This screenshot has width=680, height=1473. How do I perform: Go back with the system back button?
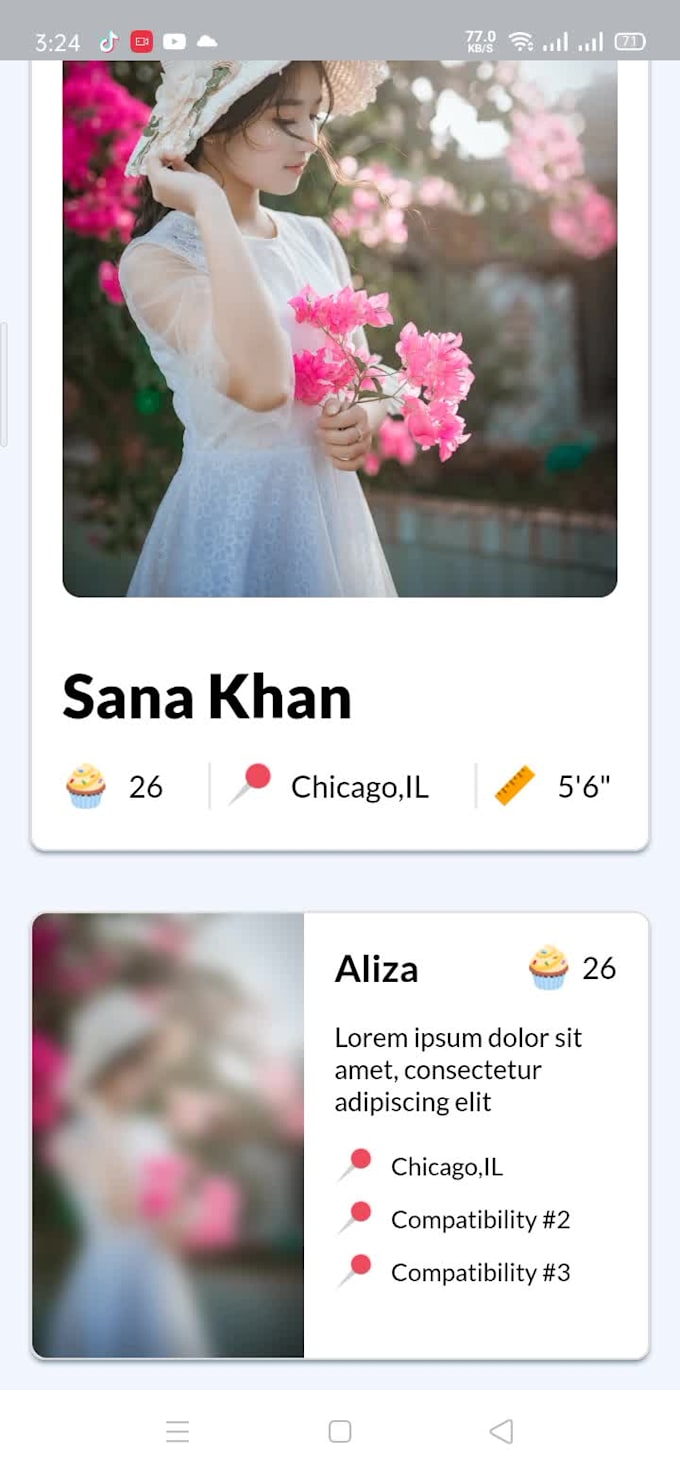[501, 1432]
